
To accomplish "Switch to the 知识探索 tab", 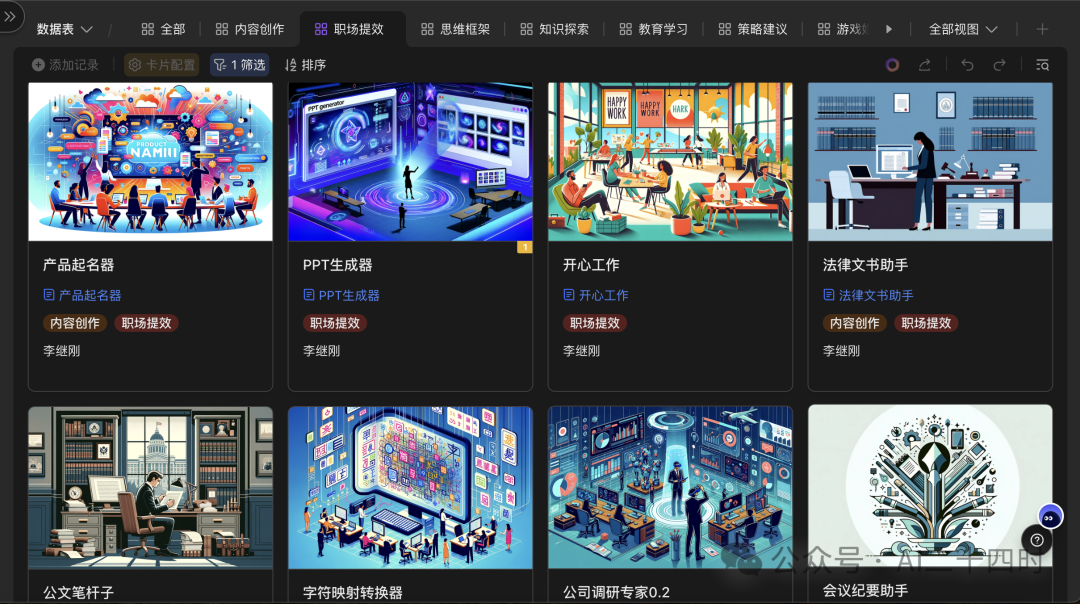I will coord(554,29).
